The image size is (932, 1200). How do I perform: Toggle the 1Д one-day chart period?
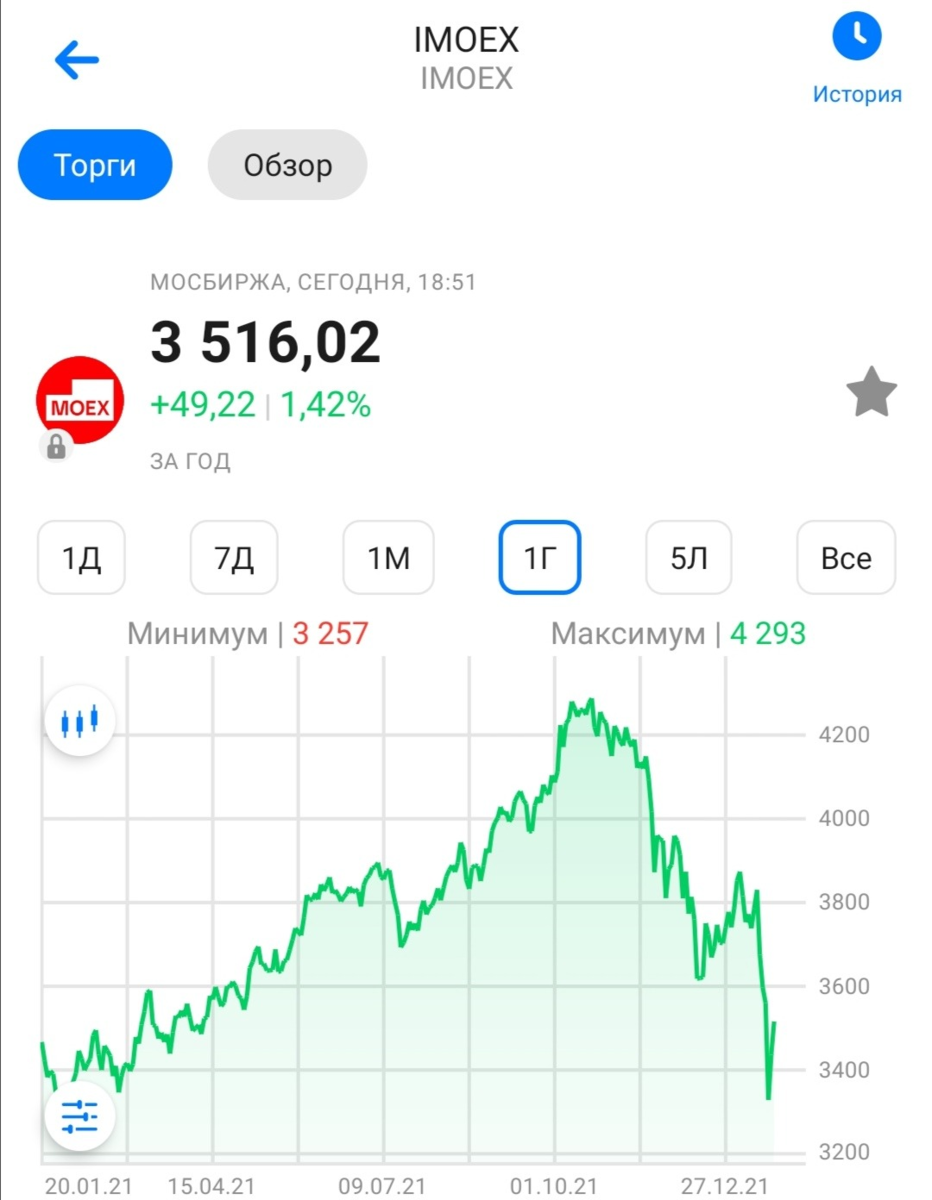(x=80, y=558)
